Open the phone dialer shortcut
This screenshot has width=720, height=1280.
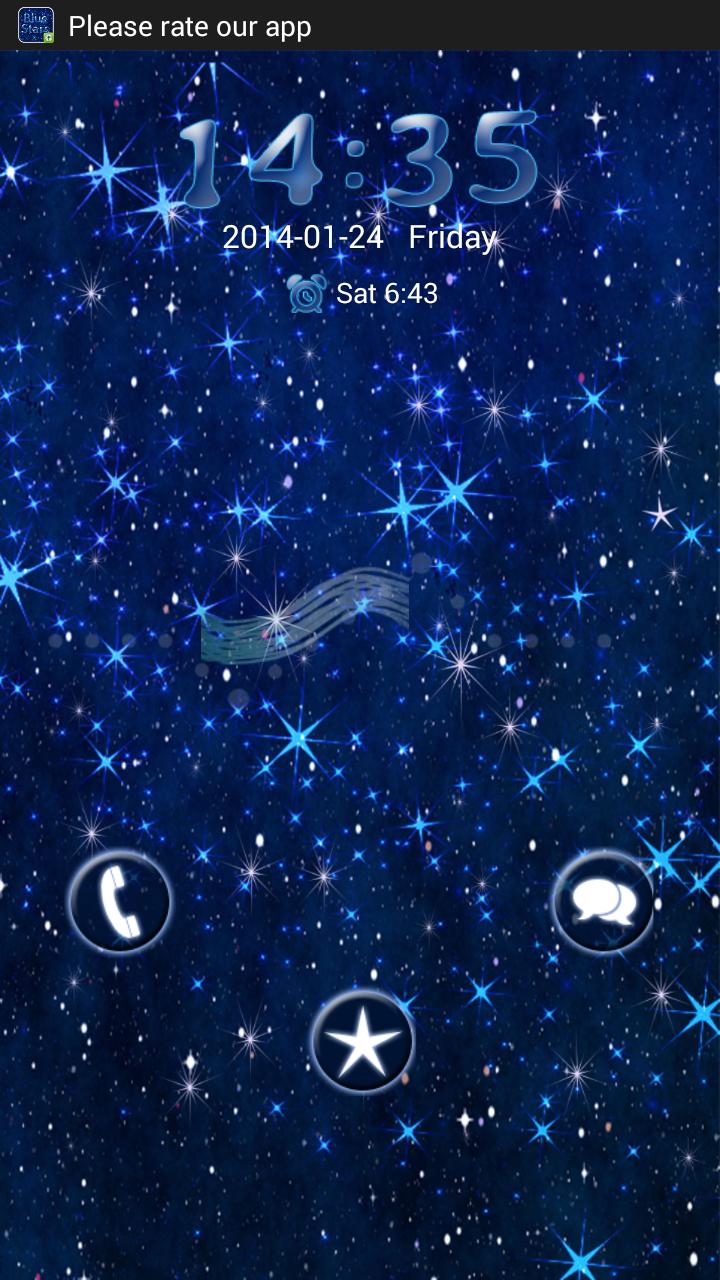click(120, 901)
